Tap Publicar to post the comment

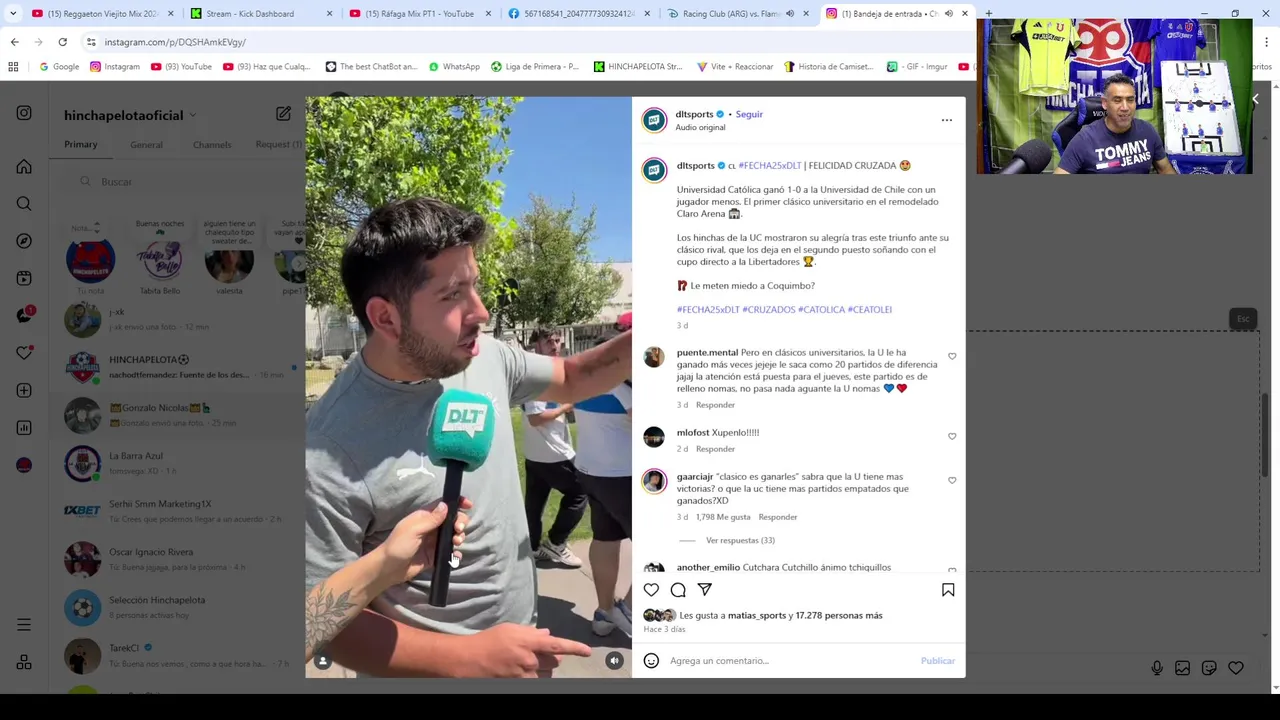[x=937, y=661]
